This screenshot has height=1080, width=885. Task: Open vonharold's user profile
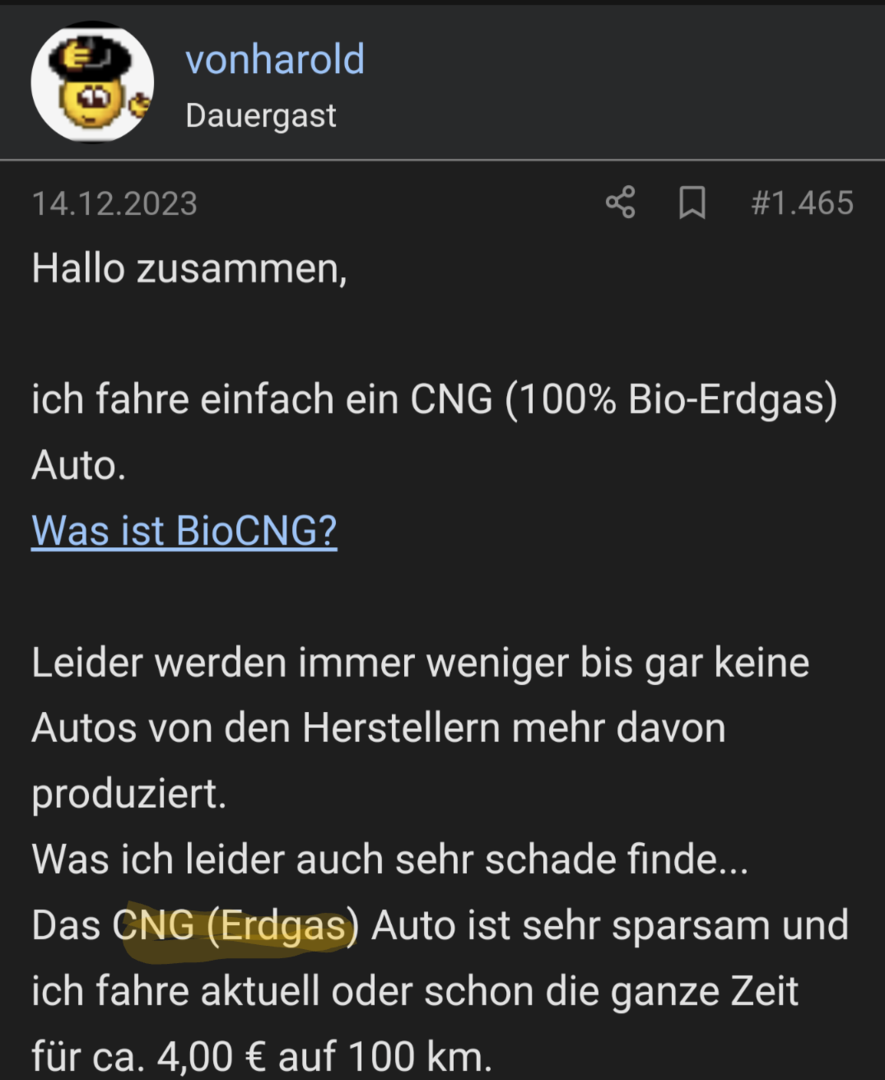(275, 60)
